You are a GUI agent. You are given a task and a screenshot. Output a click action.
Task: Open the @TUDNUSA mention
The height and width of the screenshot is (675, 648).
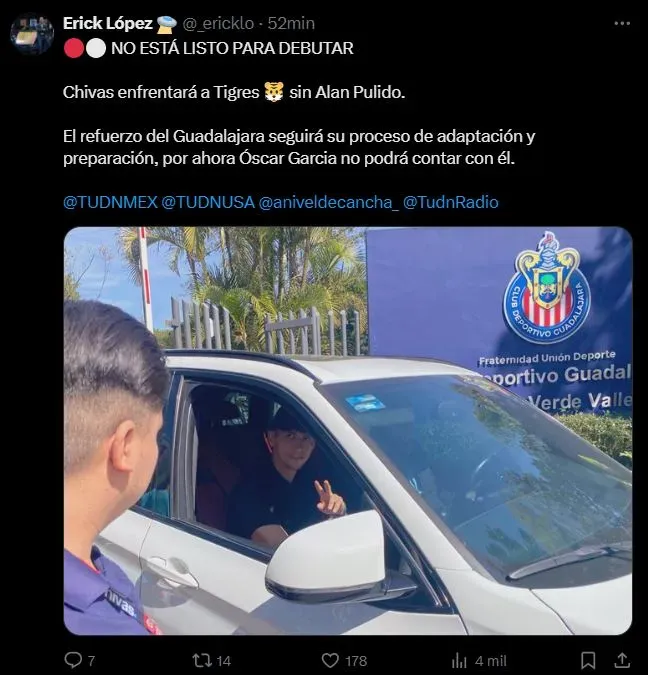[207, 202]
